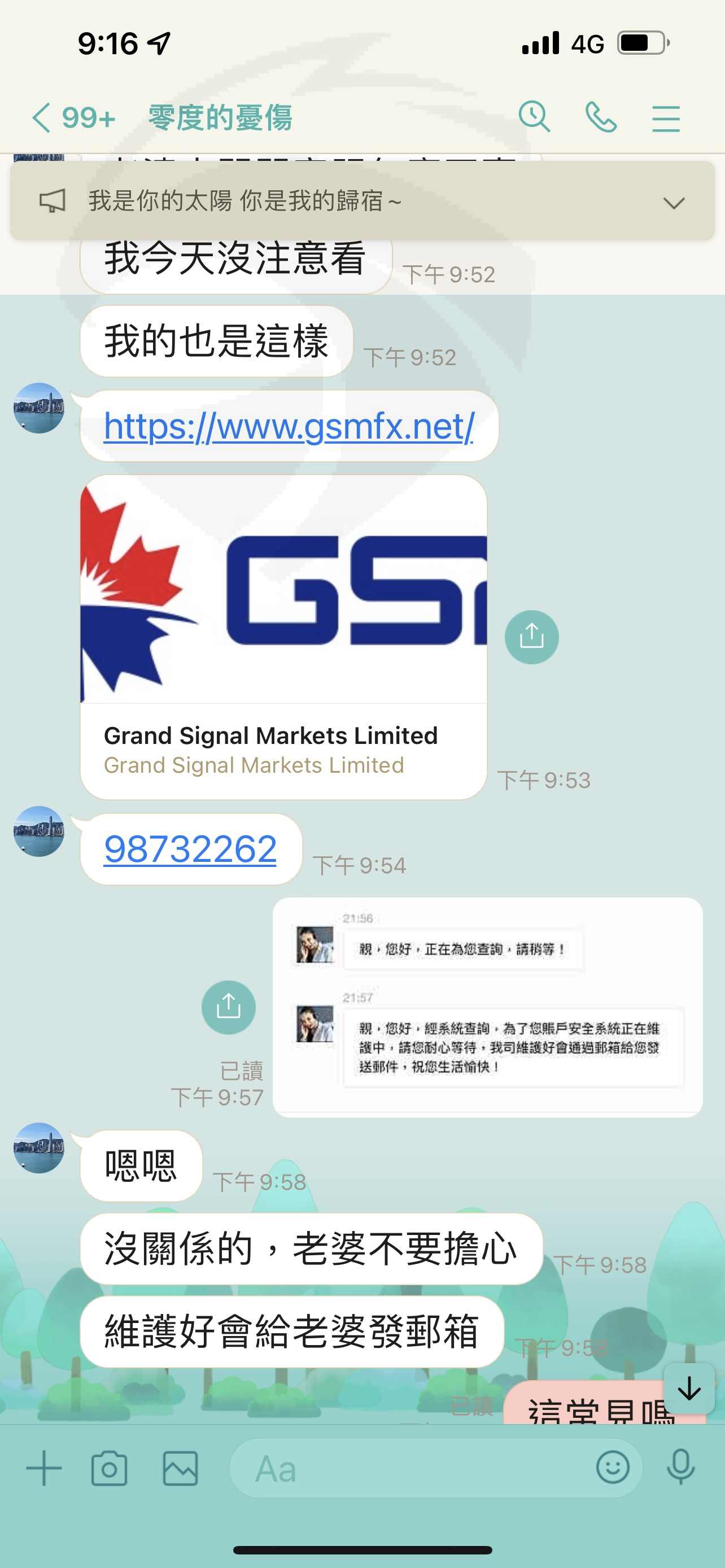
Task: Open the photo gallery picker
Action: coord(180,1468)
